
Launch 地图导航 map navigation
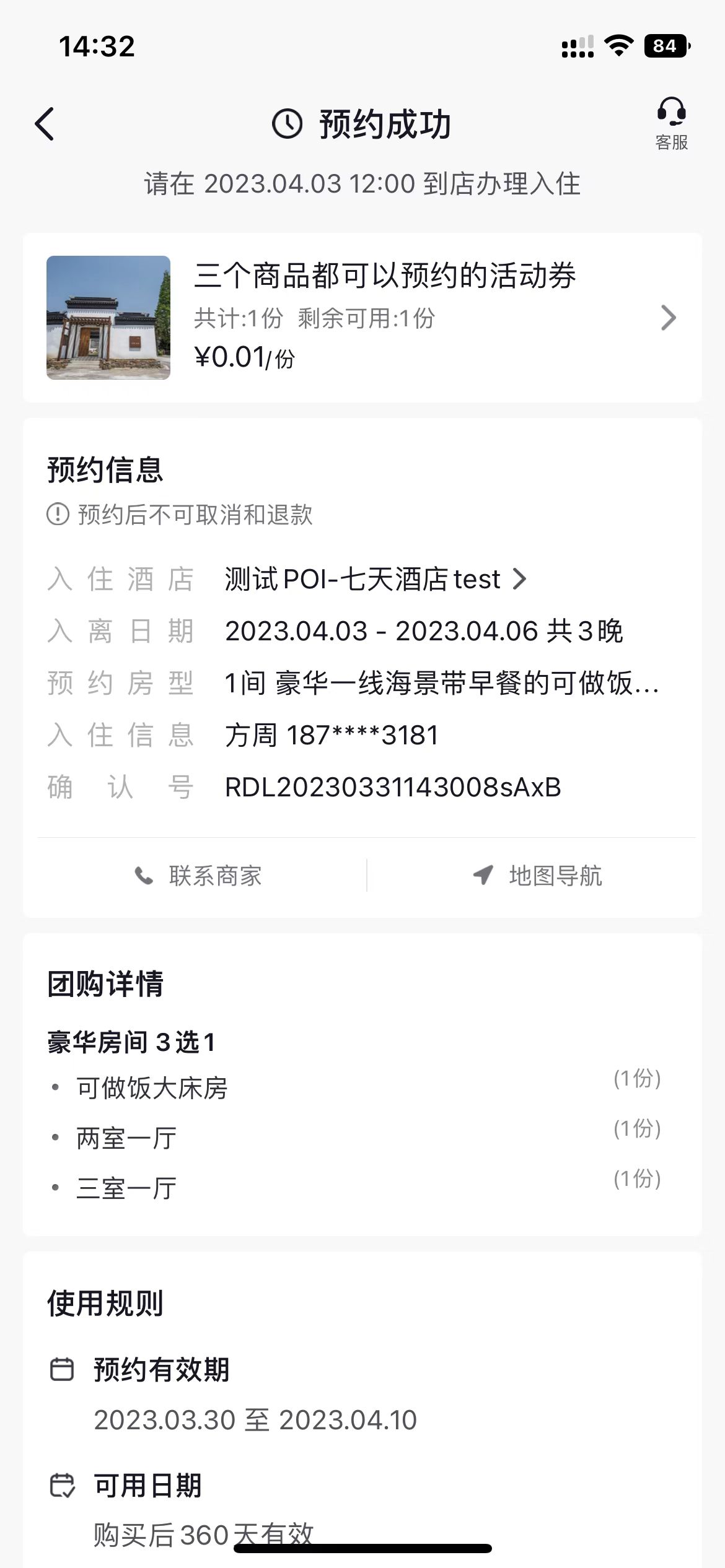[537, 876]
